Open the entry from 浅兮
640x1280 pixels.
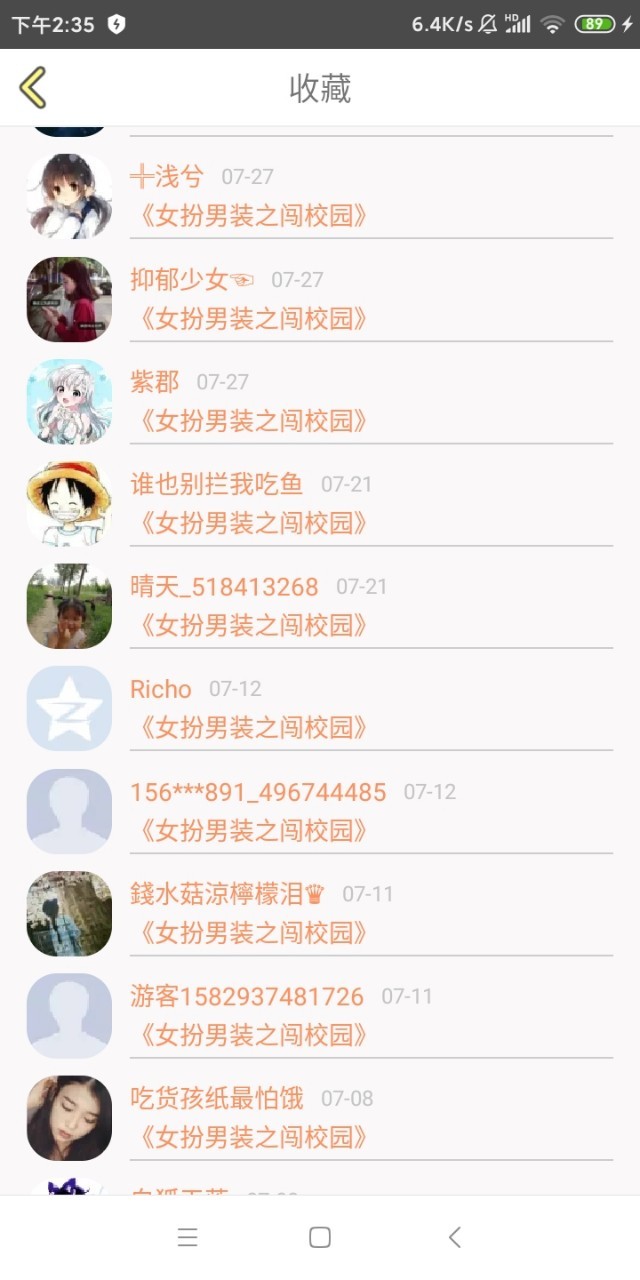tap(320, 196)
